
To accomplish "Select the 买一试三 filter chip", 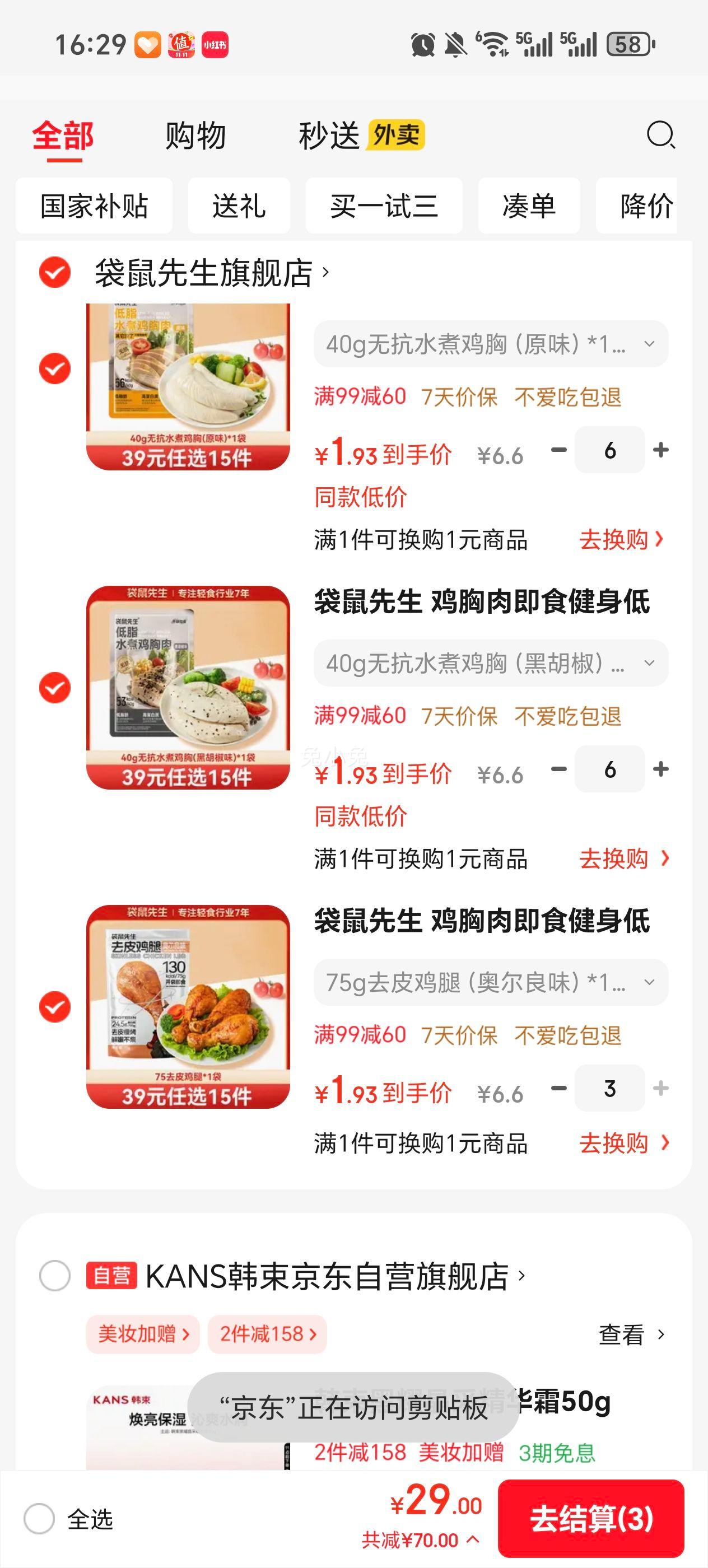I will click(384, 206).
